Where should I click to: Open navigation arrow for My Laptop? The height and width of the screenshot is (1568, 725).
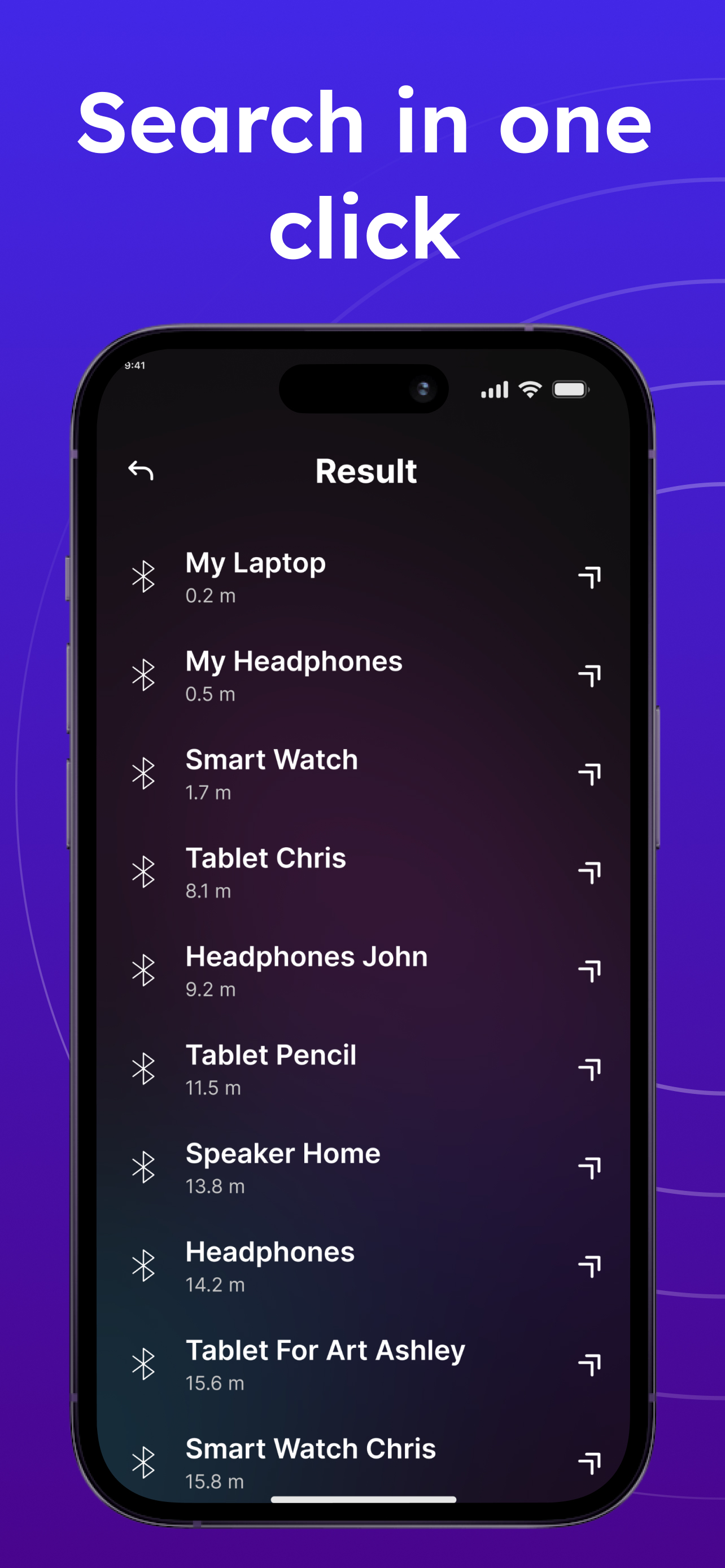click(589, 577)
